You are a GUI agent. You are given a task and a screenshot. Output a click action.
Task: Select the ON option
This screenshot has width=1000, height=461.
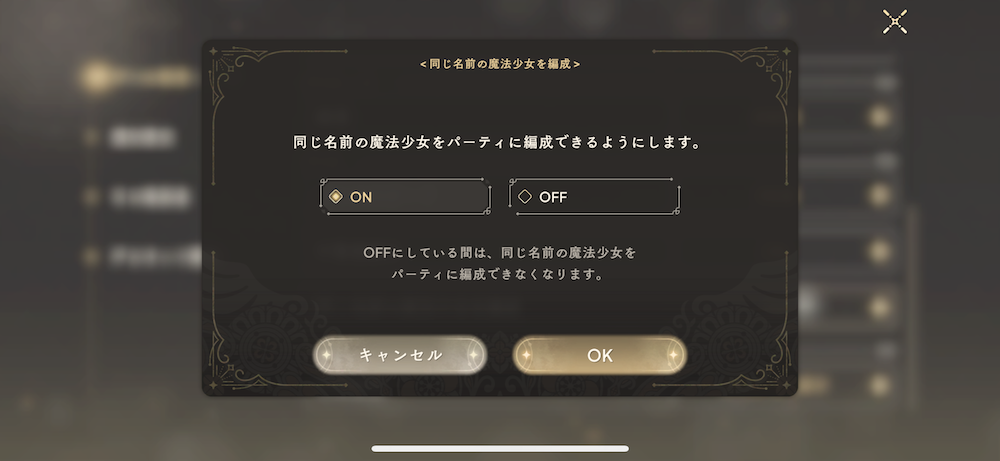[404, 197]
